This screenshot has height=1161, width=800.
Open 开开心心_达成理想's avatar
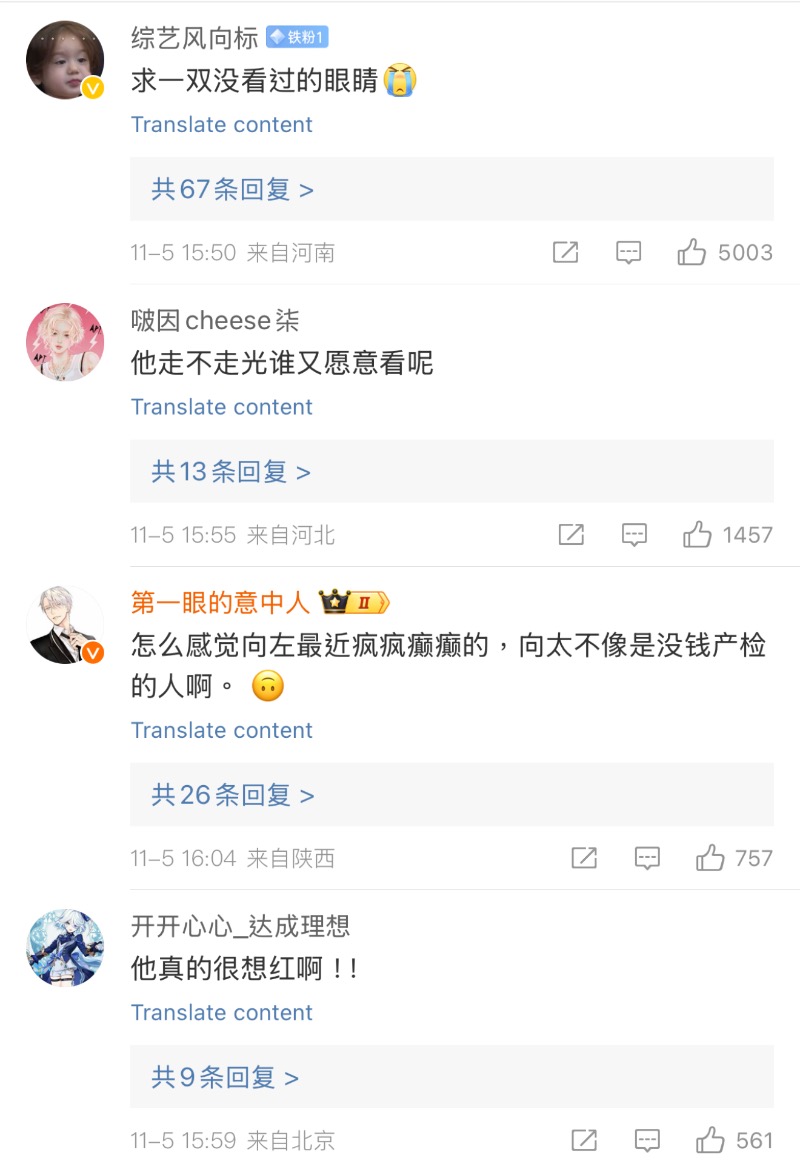tap(65, 948)
